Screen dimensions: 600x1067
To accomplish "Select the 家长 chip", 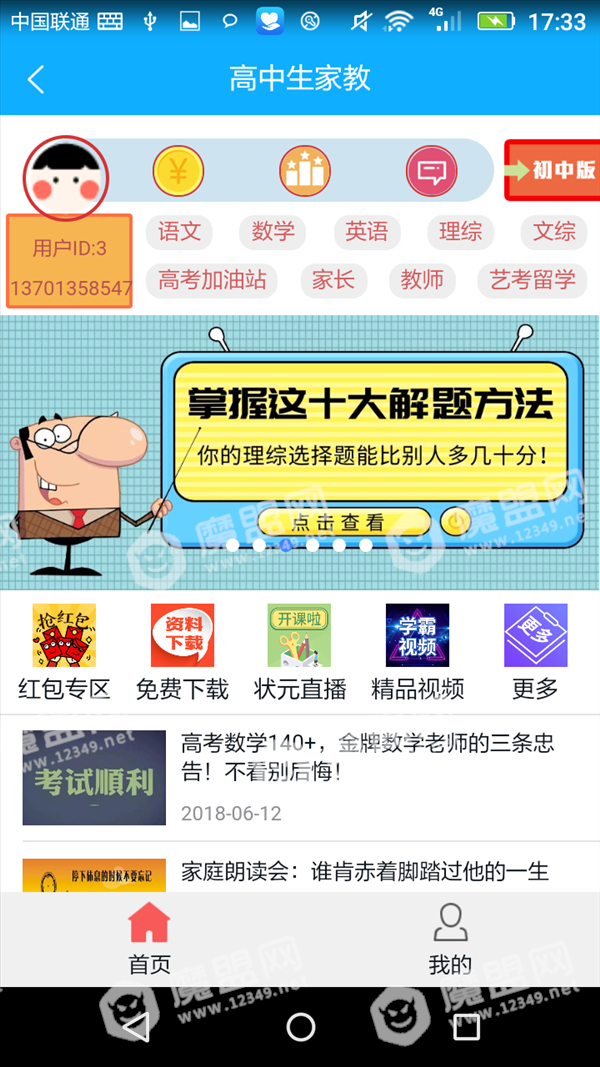I will (x=333, y=280).
